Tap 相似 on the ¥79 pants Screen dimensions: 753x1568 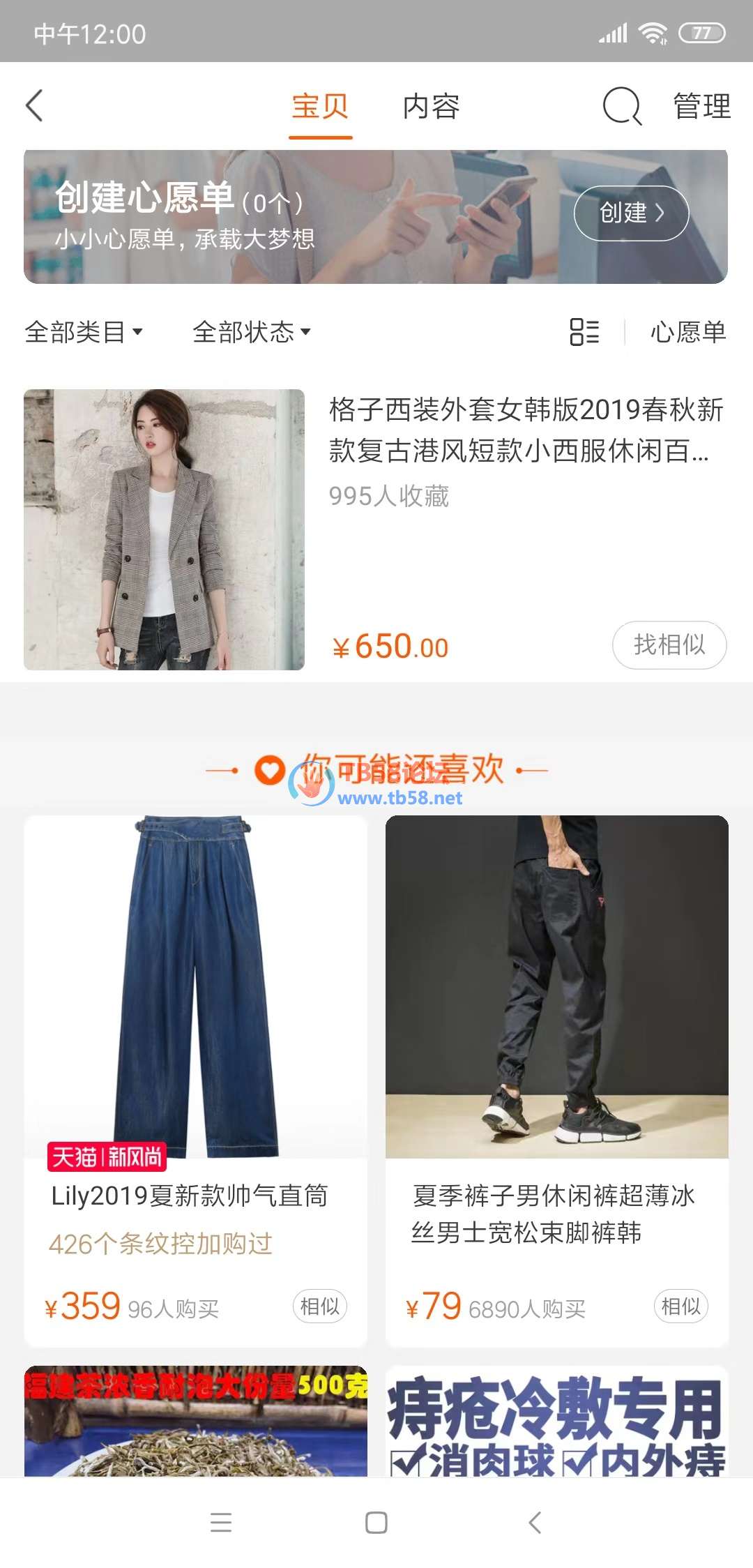click(680, 1306)
